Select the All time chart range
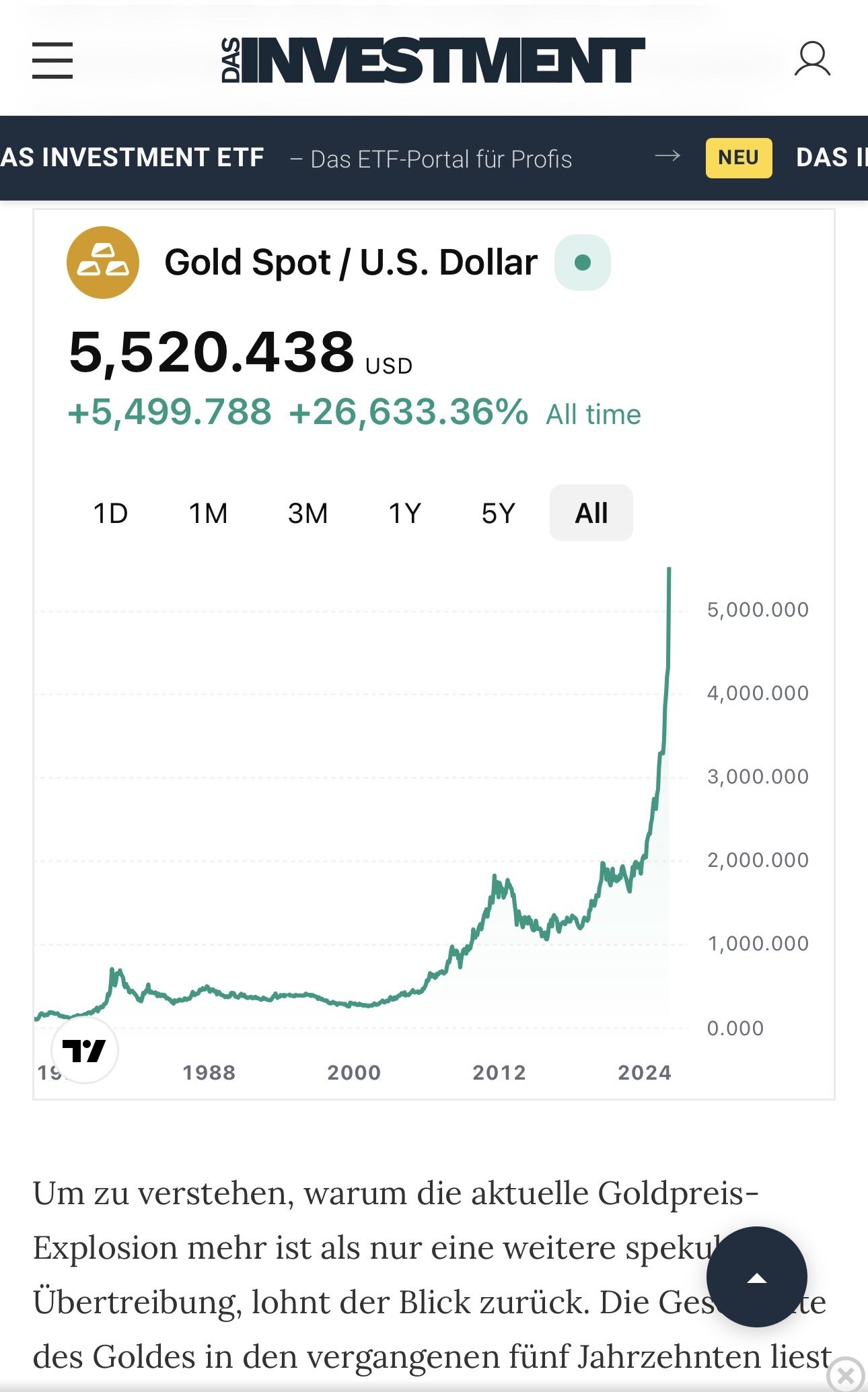 click(x=591, y=514)
